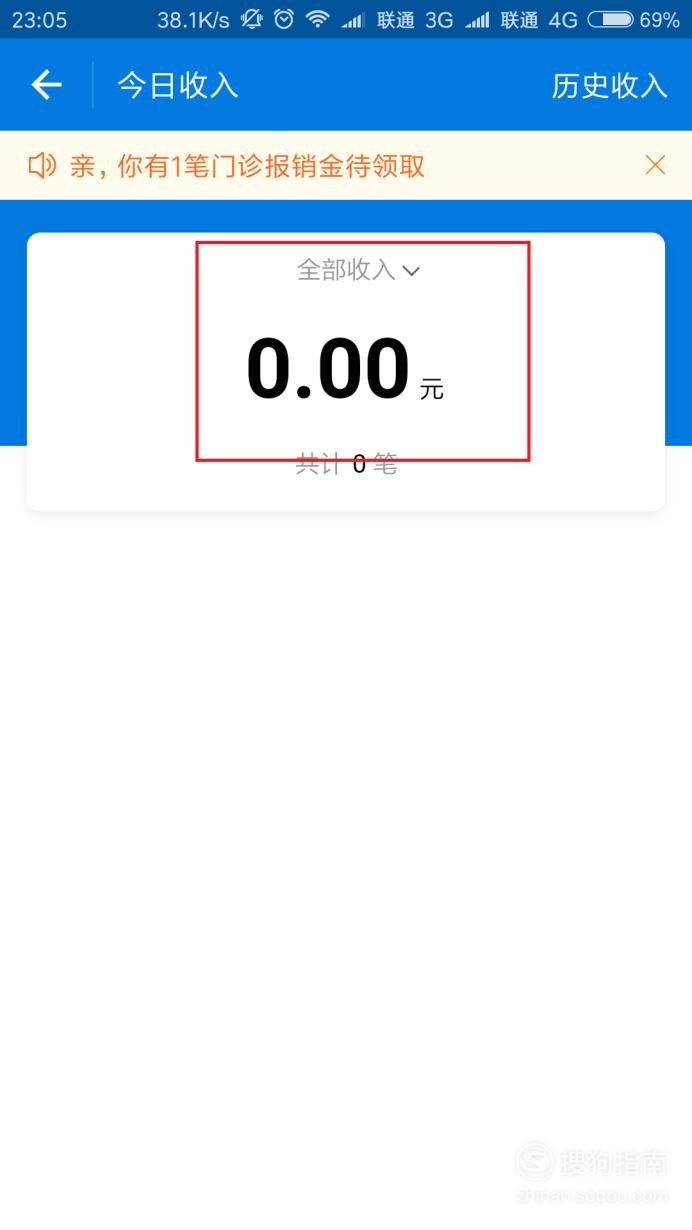Open 历史收入 history income page

(609, 85)
